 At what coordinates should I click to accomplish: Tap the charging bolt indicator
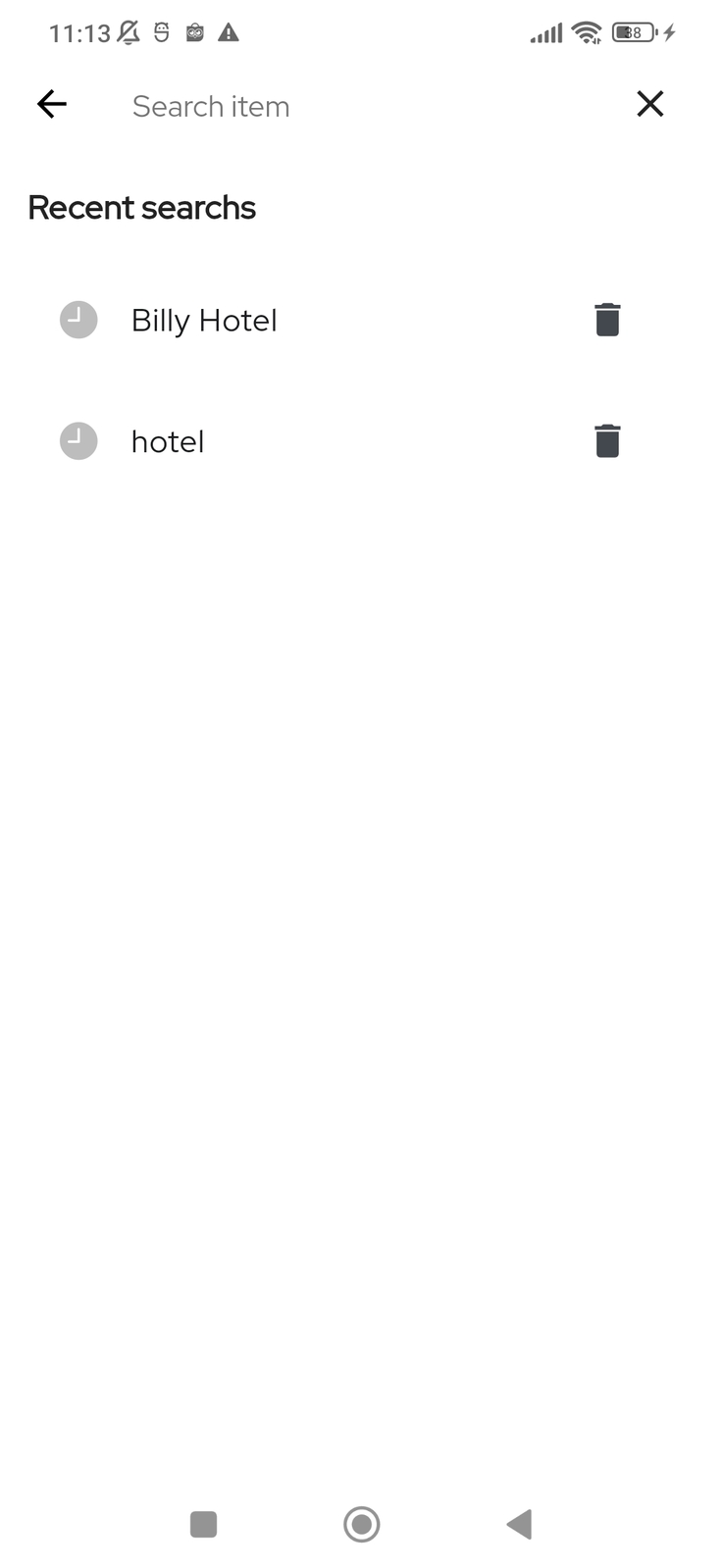[x=669, y=32]
